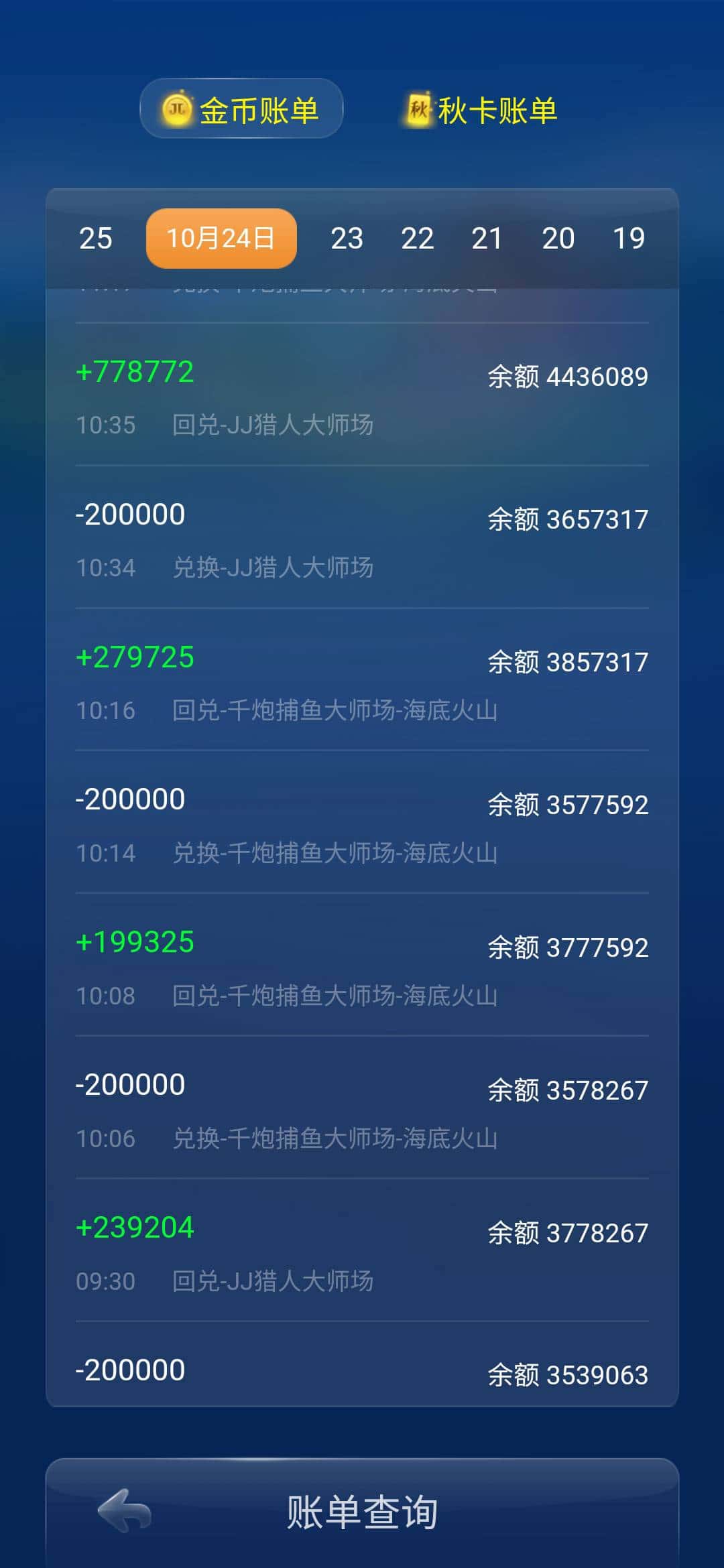Viewport: 724px width, 1568px height.
Task: Click the 秋 card icon beside 秋卡账单
Action: coord(417,109)
